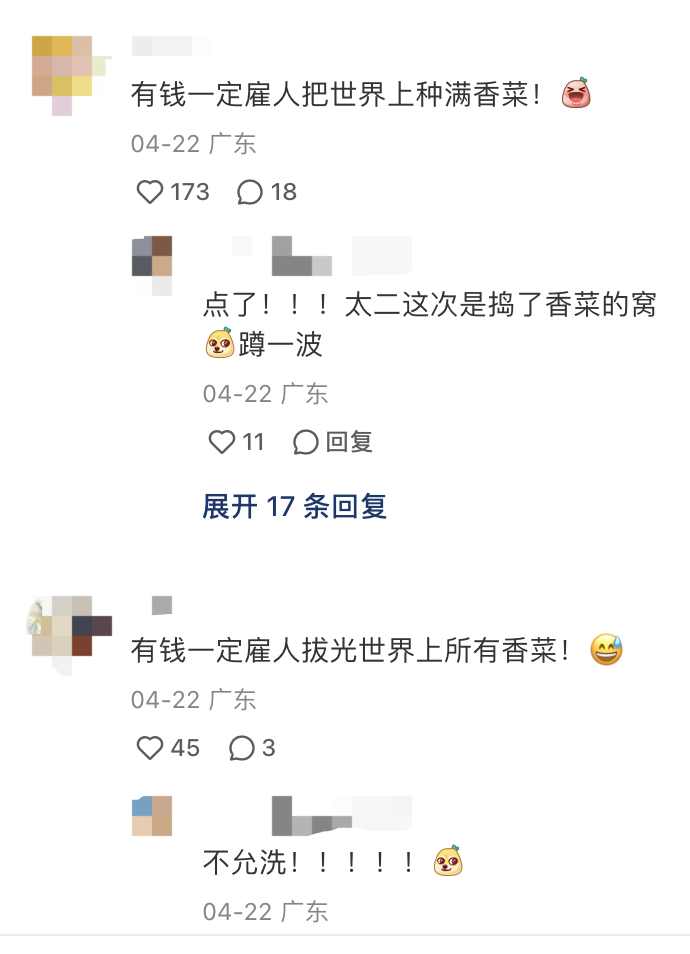This screenshot has height=954, width=690.
Task: Like the comment about 种满香菜
Action: click(x=150, y=192)
